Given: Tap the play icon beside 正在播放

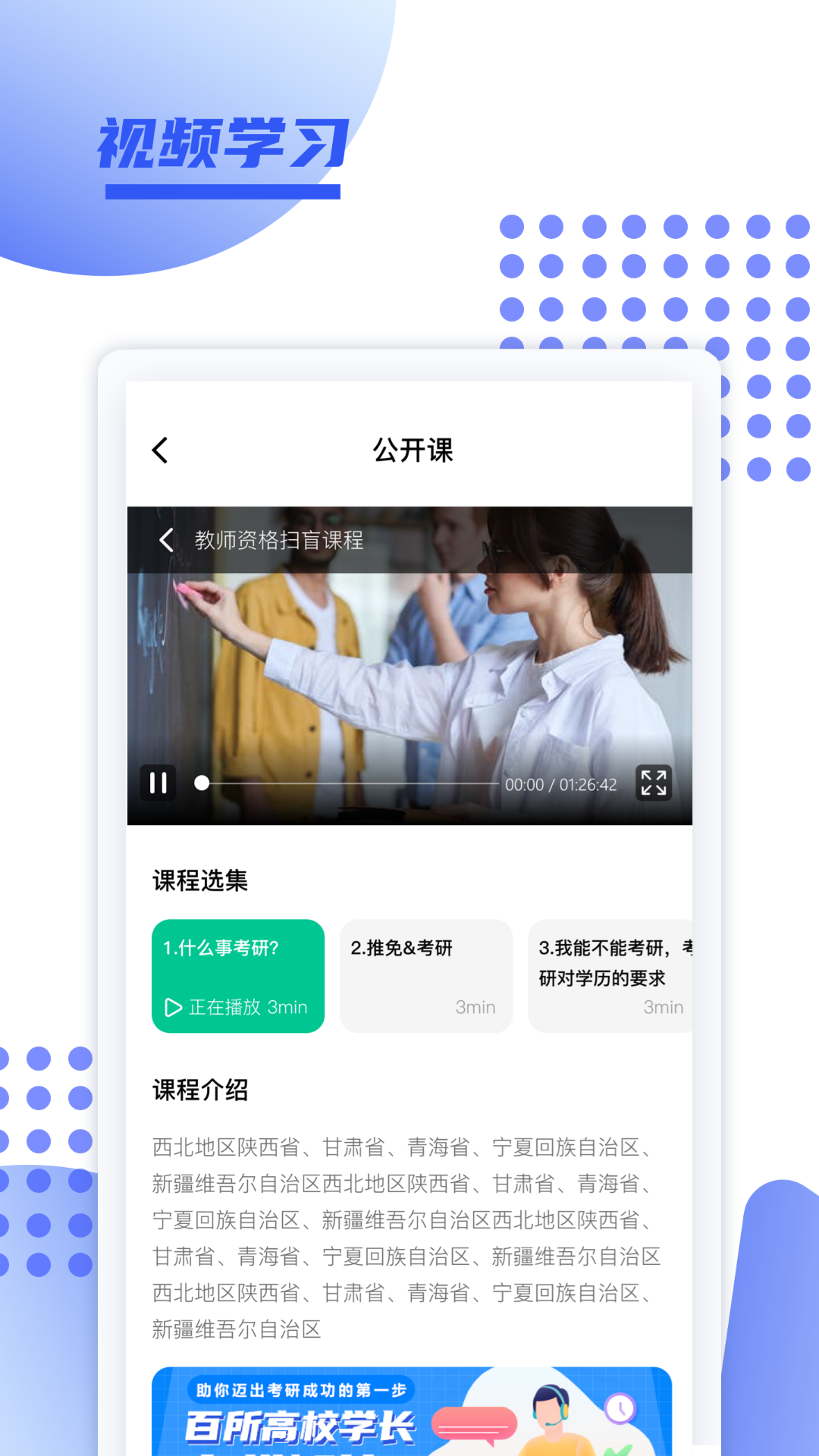Looking at the screenshot, I should tap(173, 1007).
